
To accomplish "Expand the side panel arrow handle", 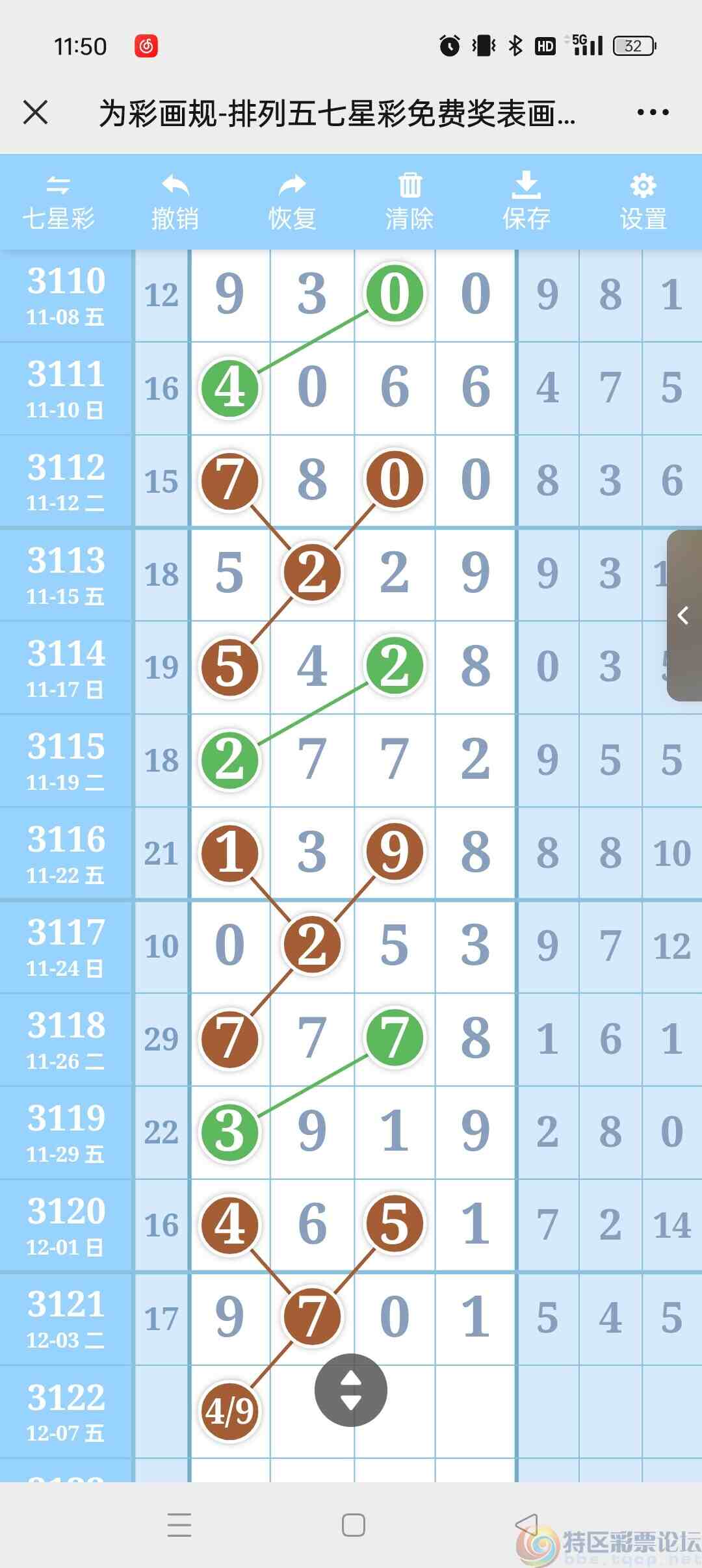I will click(x=684, y=615).
